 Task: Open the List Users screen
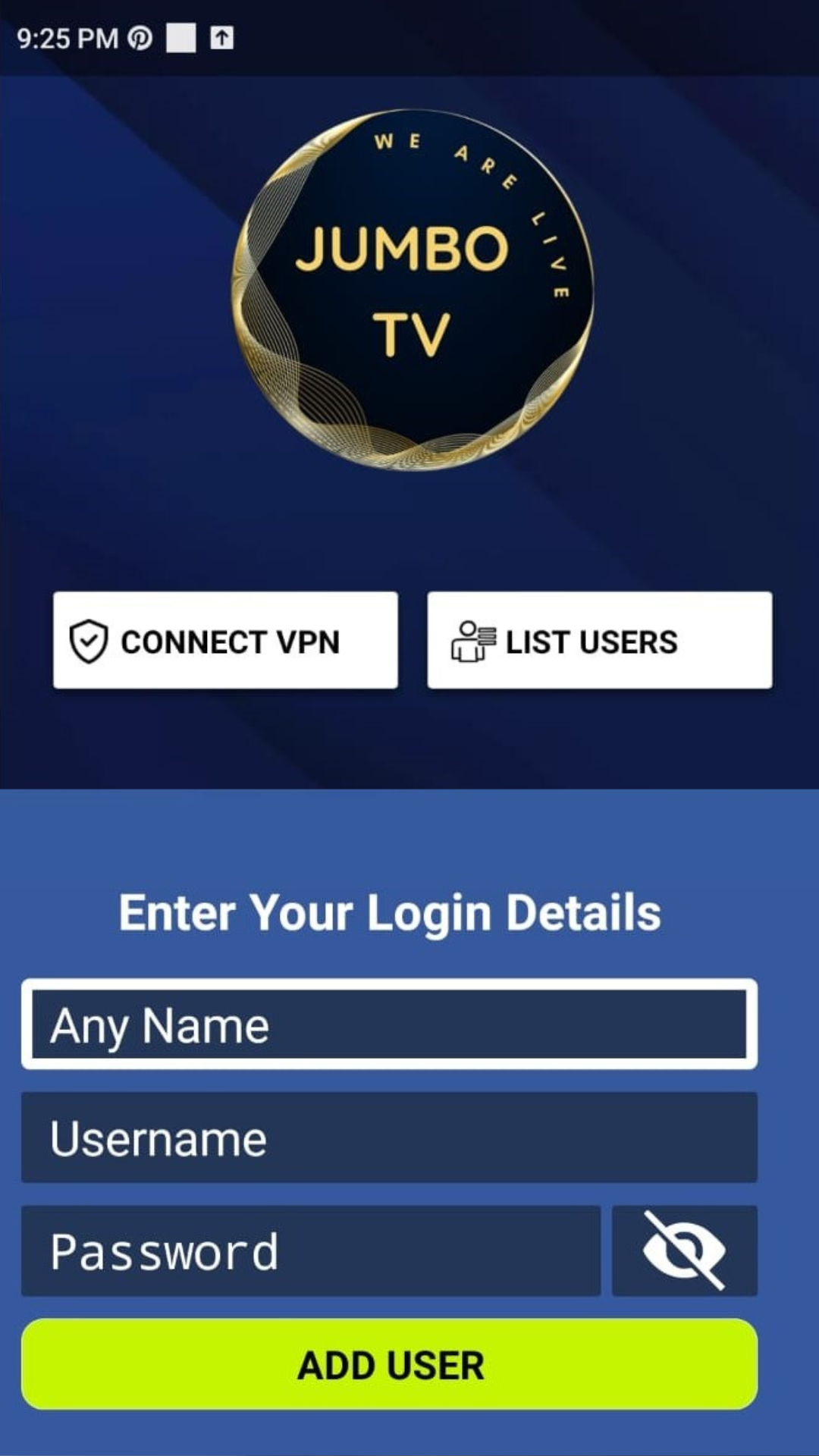pyautogui.click(x=599, y=641)
